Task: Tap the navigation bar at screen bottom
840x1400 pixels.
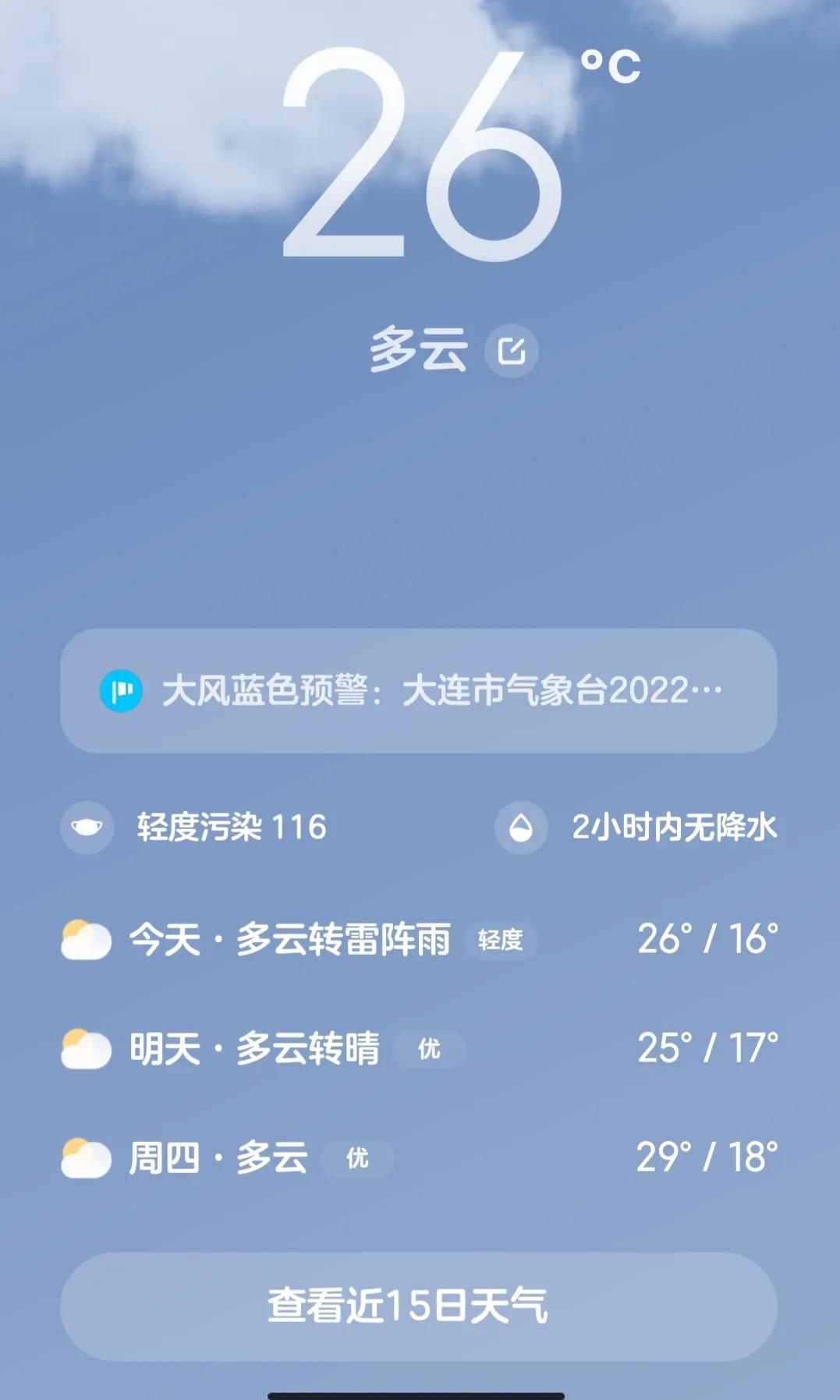Action: coord(420,1388)
